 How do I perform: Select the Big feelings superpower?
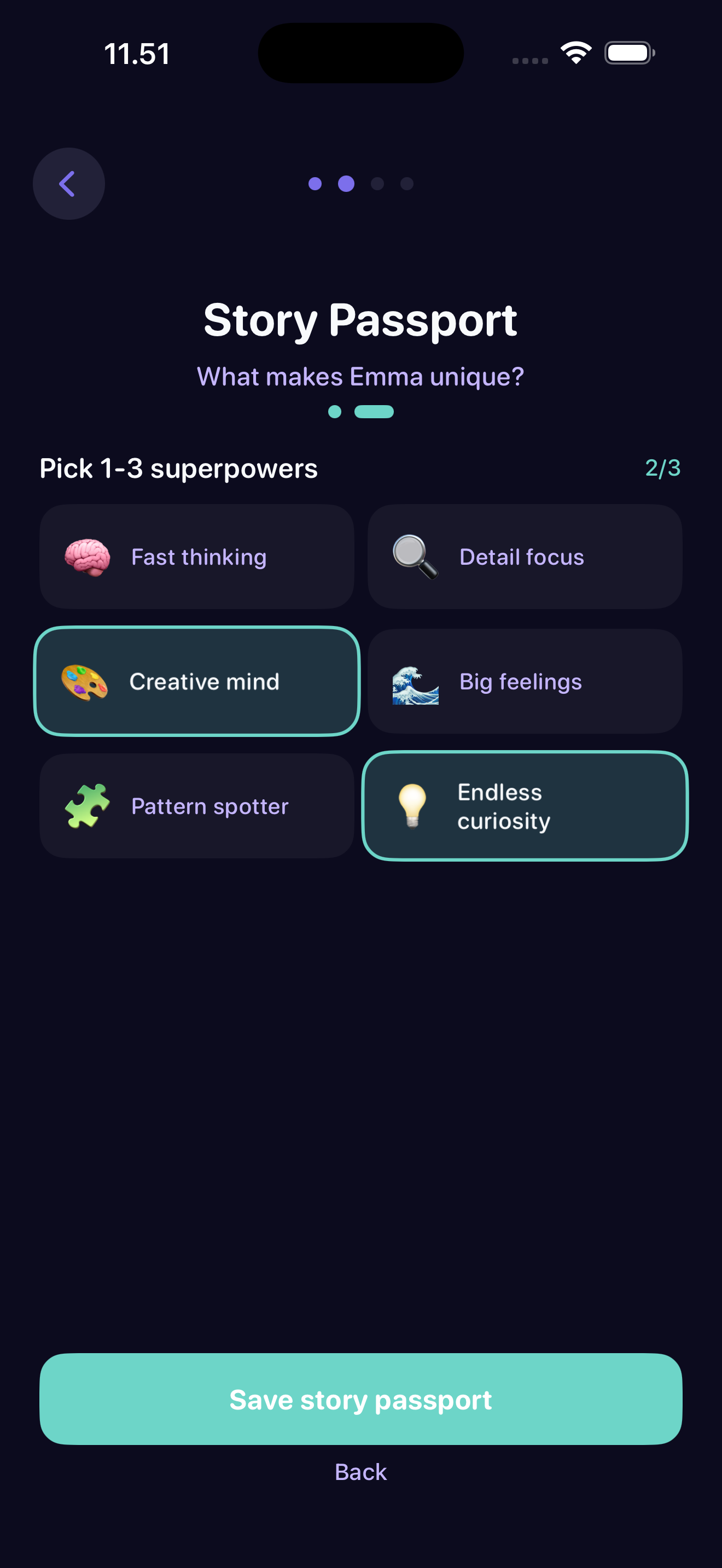[525, 681]
